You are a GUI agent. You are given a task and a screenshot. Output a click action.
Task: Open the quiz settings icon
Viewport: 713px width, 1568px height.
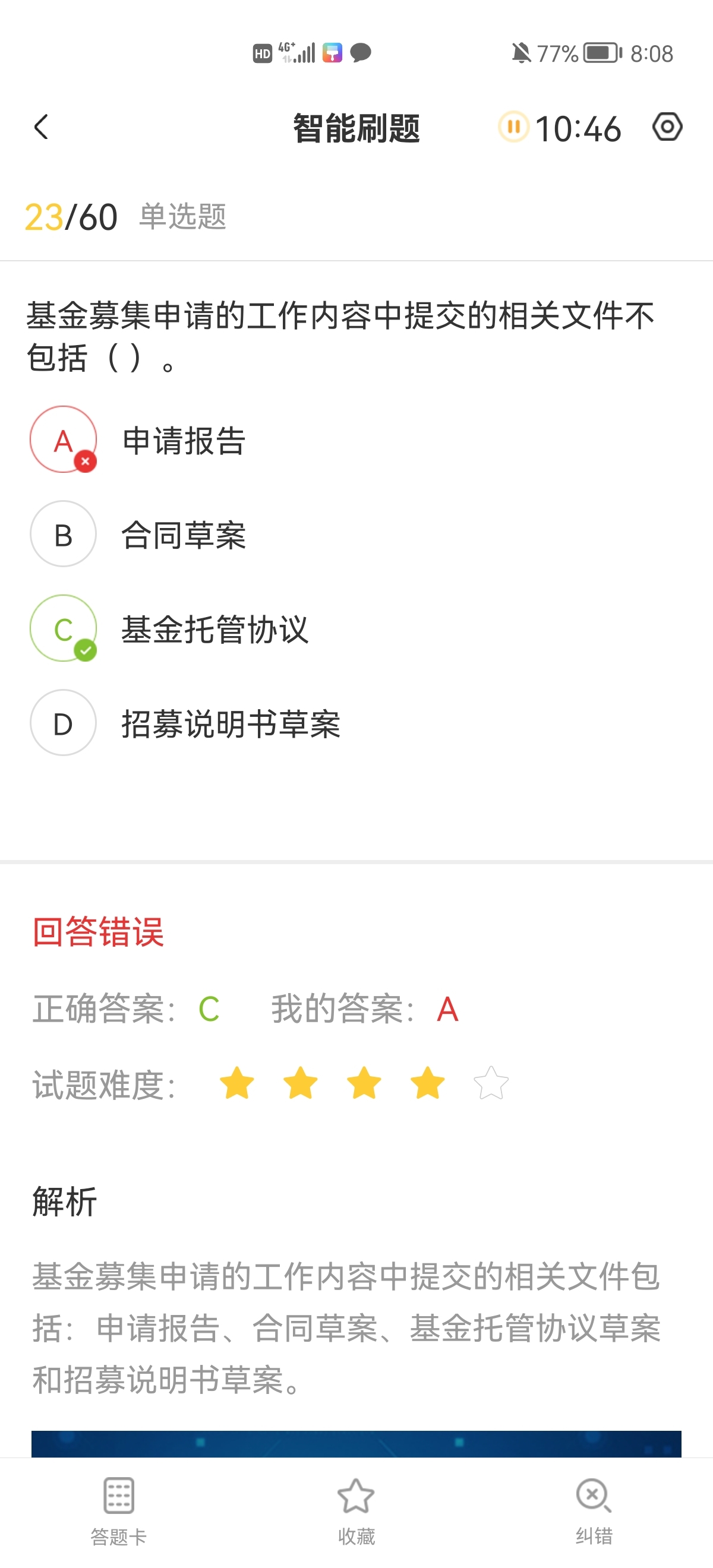667,127
